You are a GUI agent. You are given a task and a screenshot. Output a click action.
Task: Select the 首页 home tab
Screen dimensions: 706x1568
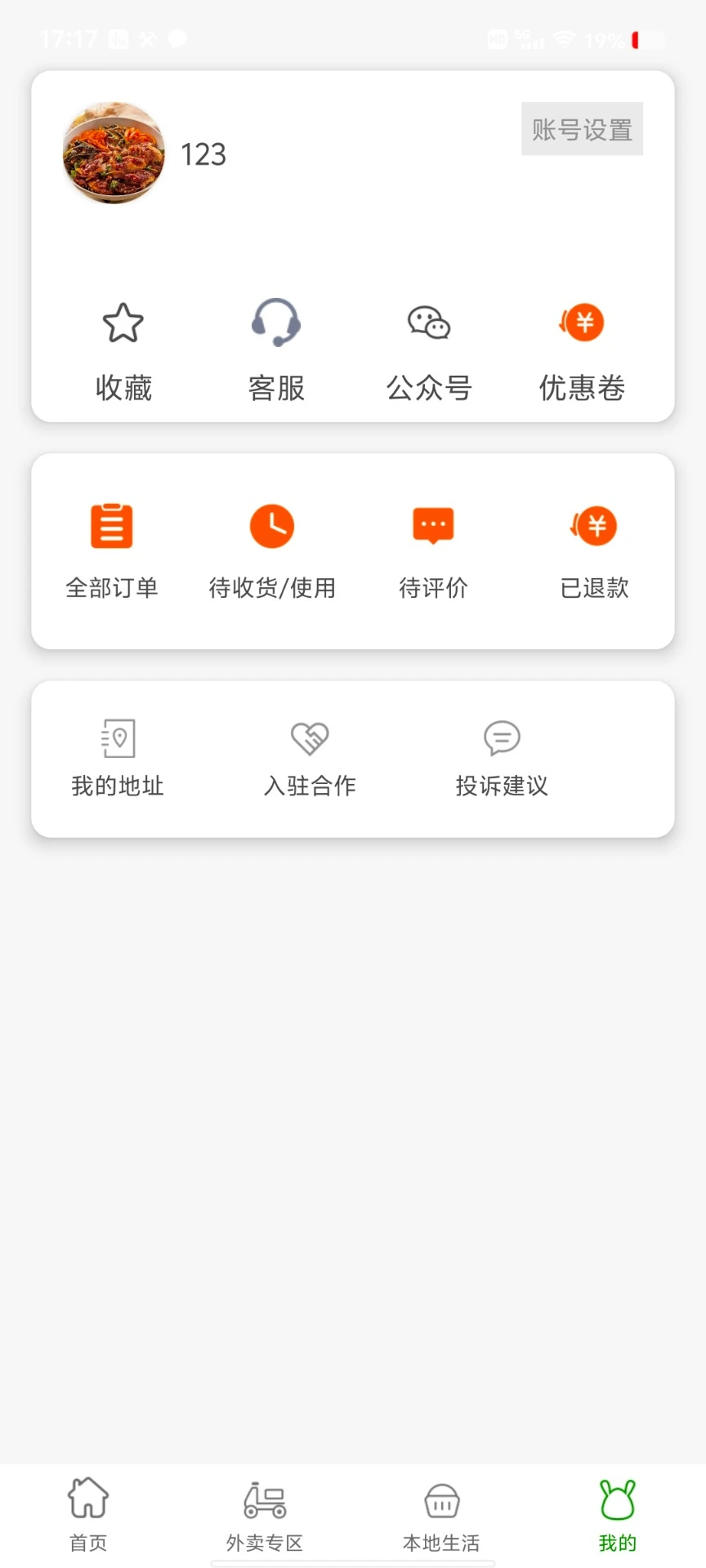[87, 1515]
